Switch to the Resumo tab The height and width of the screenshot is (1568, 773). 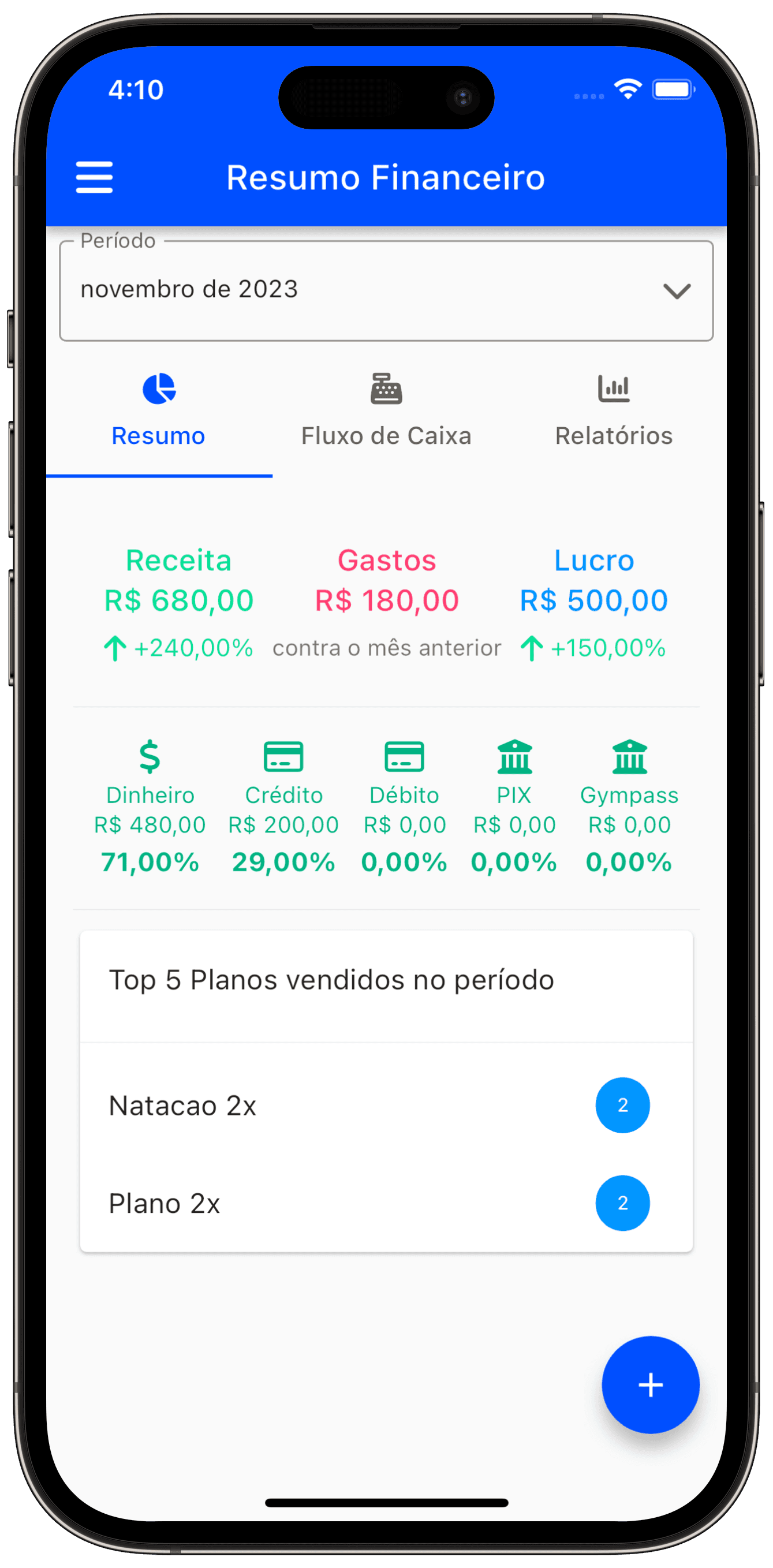(158, 412)
